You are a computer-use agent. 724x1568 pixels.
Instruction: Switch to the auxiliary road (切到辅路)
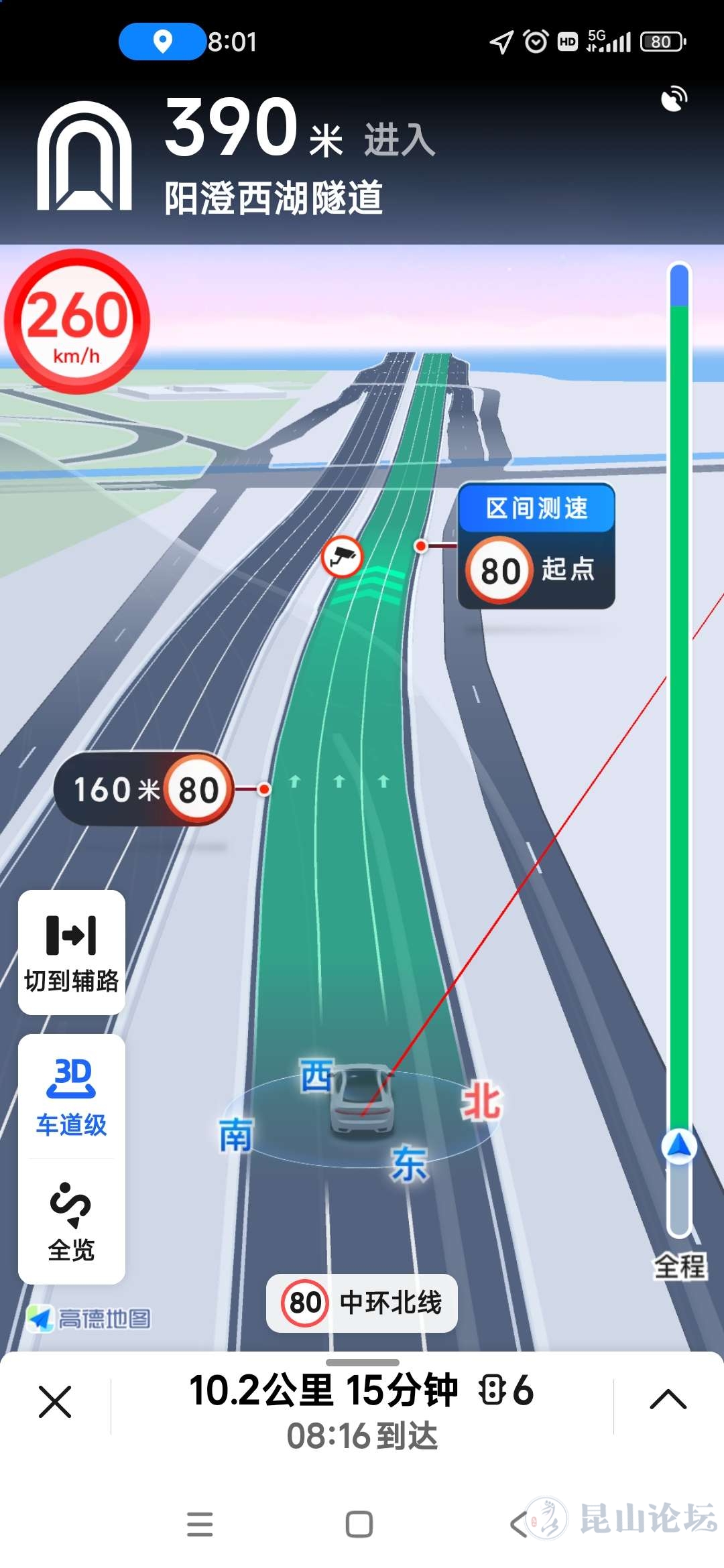pyautogui.click(x=72, y=952)
